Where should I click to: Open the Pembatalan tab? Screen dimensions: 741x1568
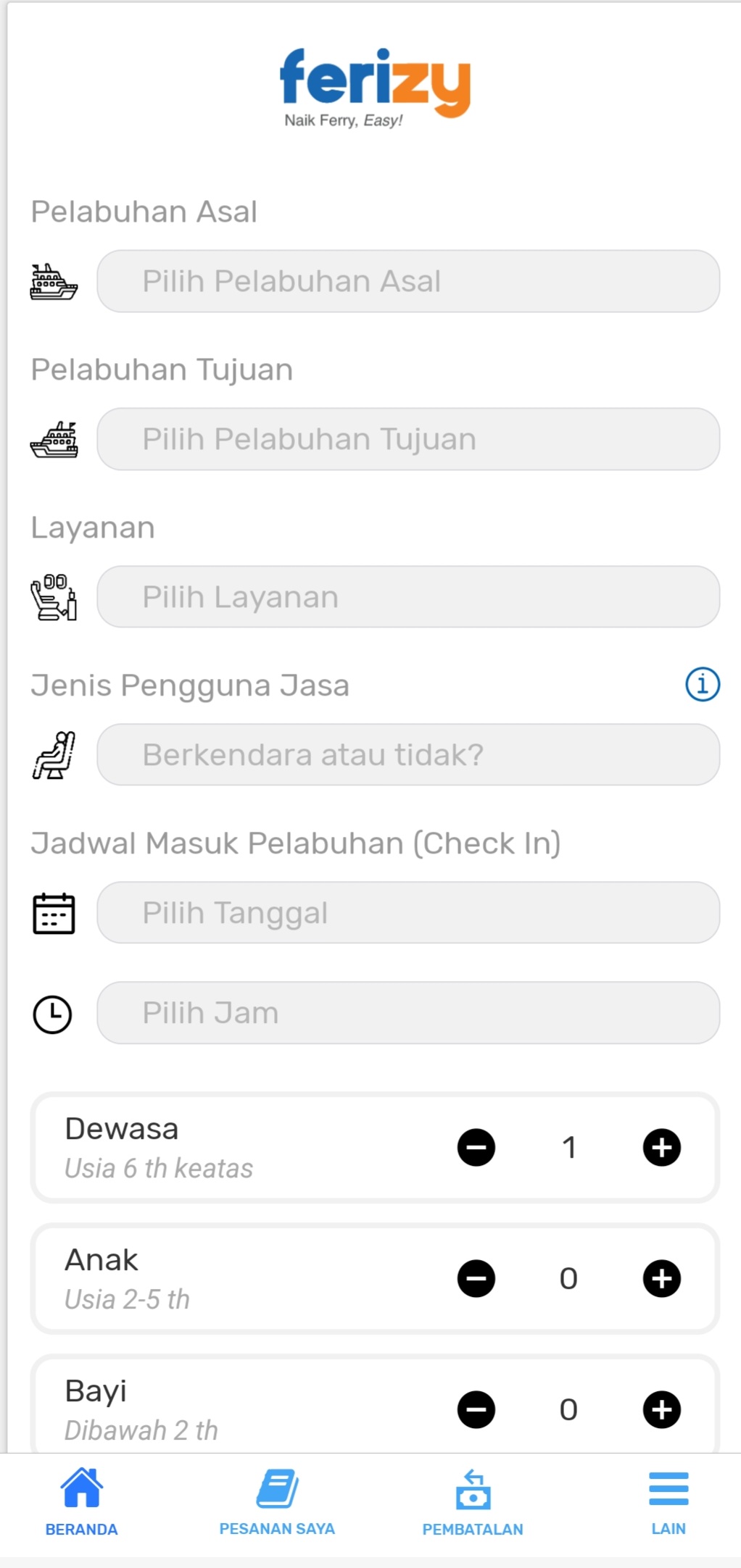(x=473, y=1502)
